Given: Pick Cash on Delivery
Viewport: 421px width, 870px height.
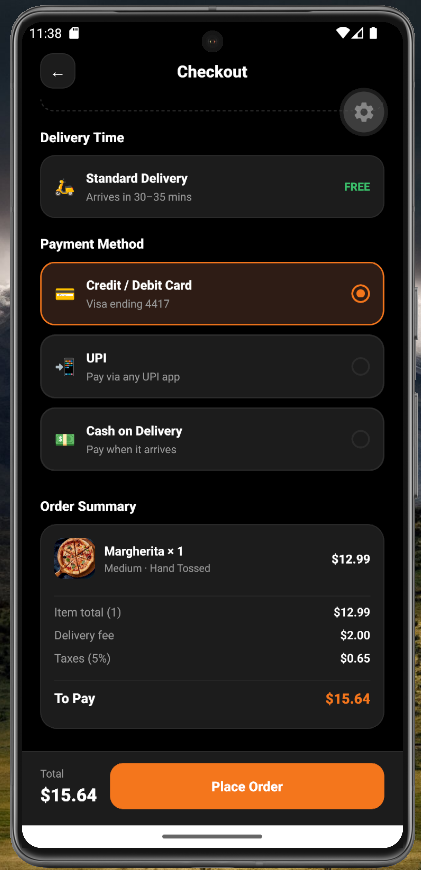Looking at the screenshot, I should tap(212, 439).
